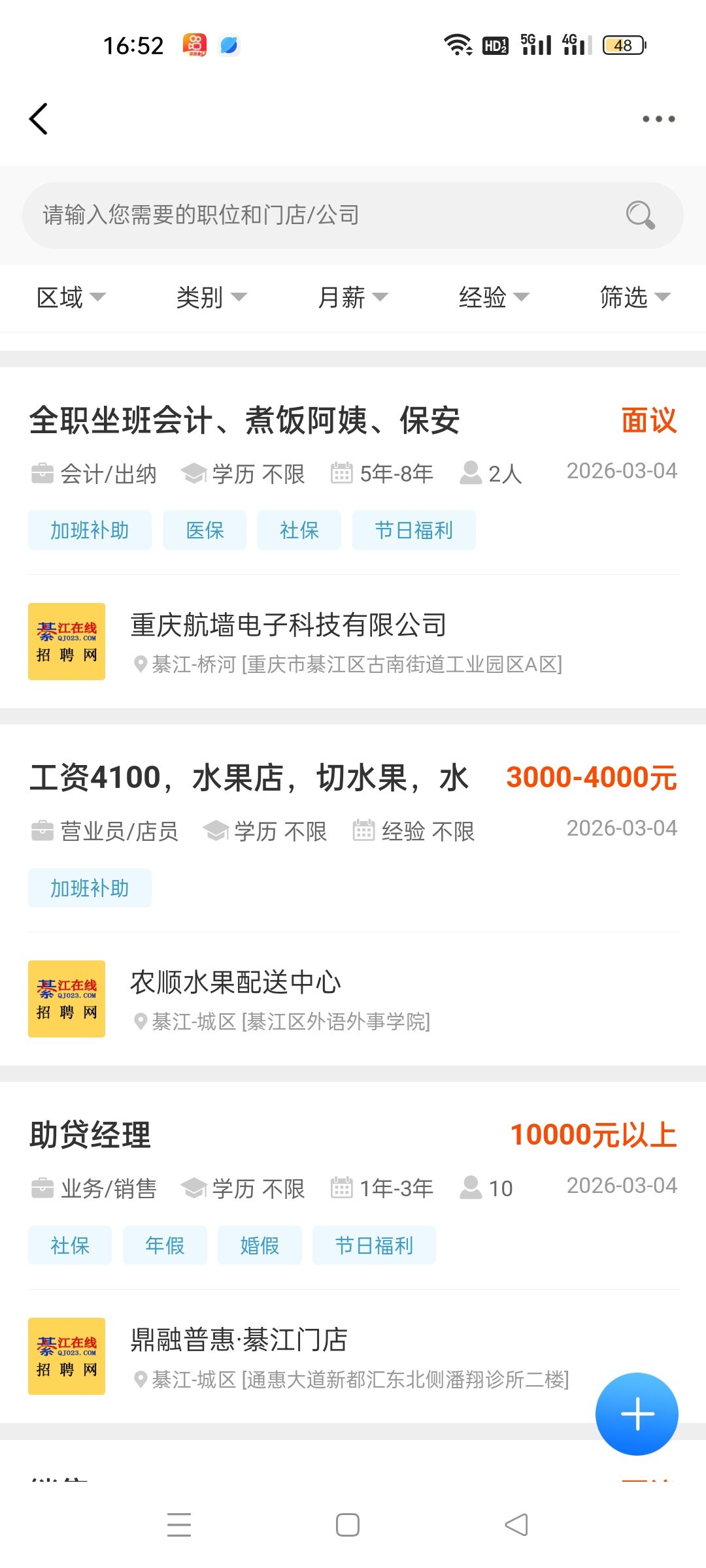This screenshot has width=706, height=1568.
Task: Tap the system home button
Action: [347, 1525]
